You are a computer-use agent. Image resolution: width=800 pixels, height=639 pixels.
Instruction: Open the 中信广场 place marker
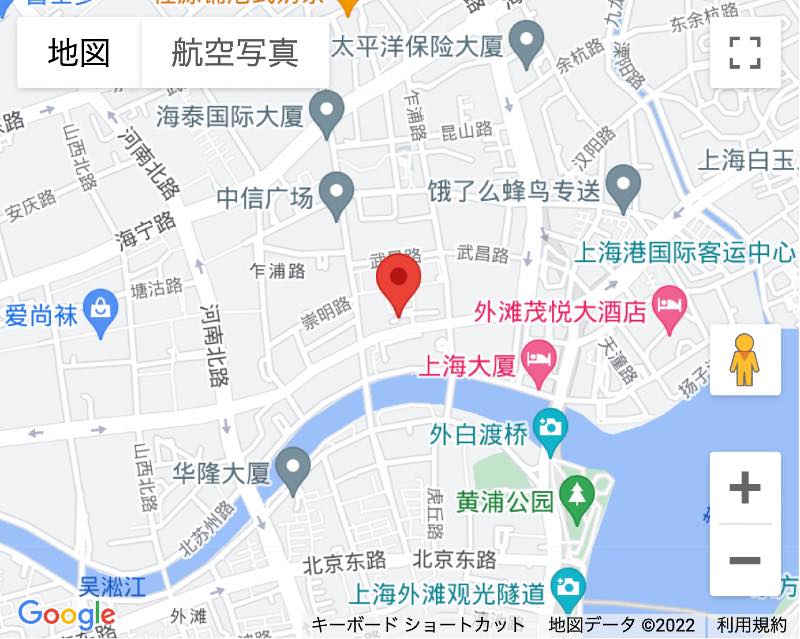336,192
